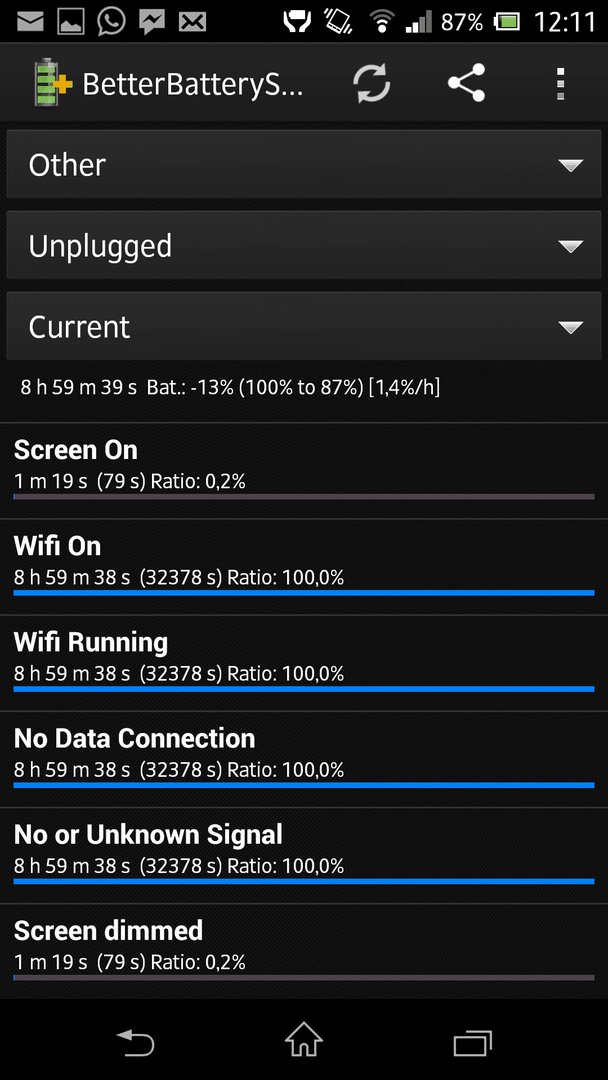
Task: Open the Screen dimmed row
Action: 304,952
